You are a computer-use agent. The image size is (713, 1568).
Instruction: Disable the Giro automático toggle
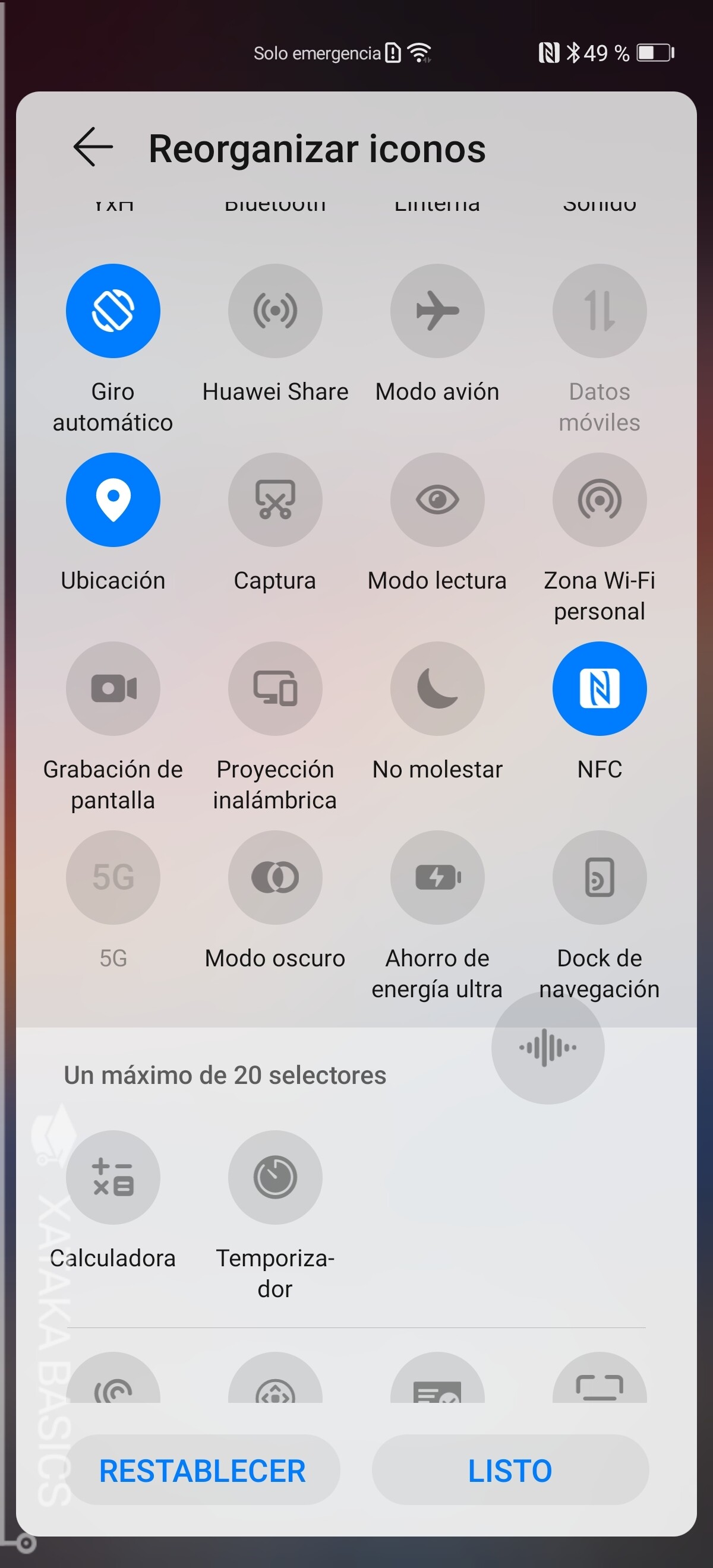[x=113, y=311]
